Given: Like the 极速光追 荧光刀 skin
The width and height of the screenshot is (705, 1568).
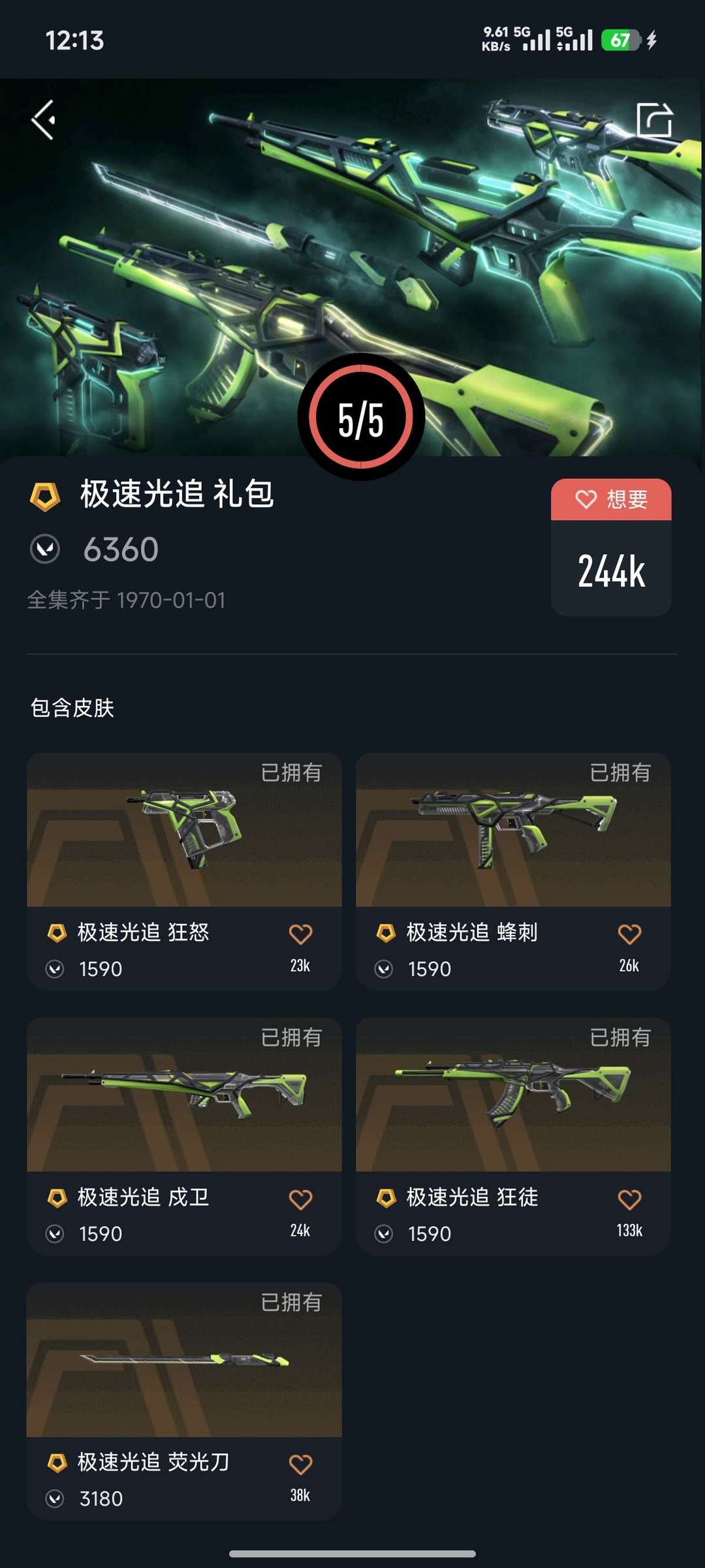Looking at the screenshot, I should (x=300, y=1464).
